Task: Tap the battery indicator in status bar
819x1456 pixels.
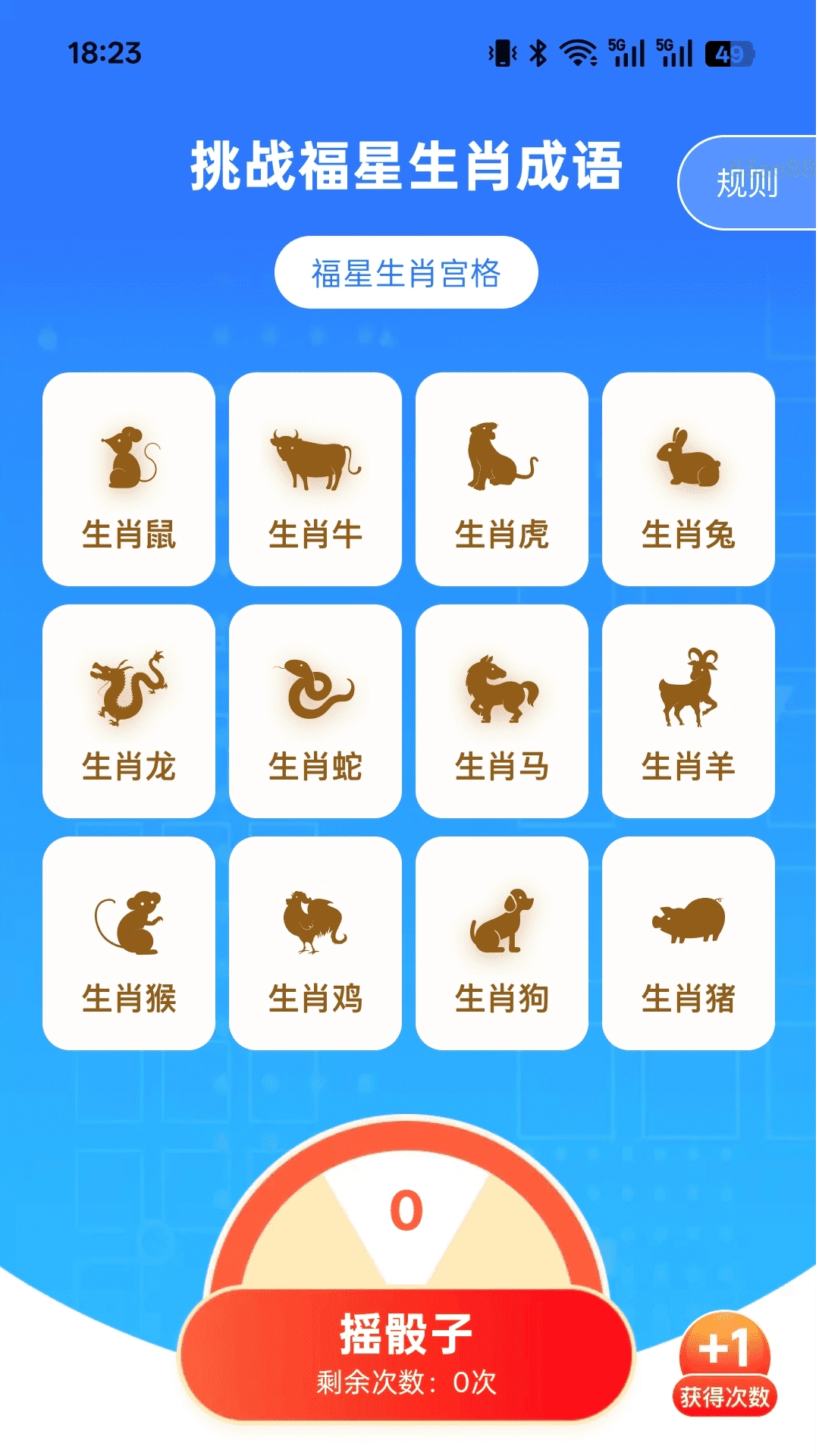Action: (x=729, y=53)
